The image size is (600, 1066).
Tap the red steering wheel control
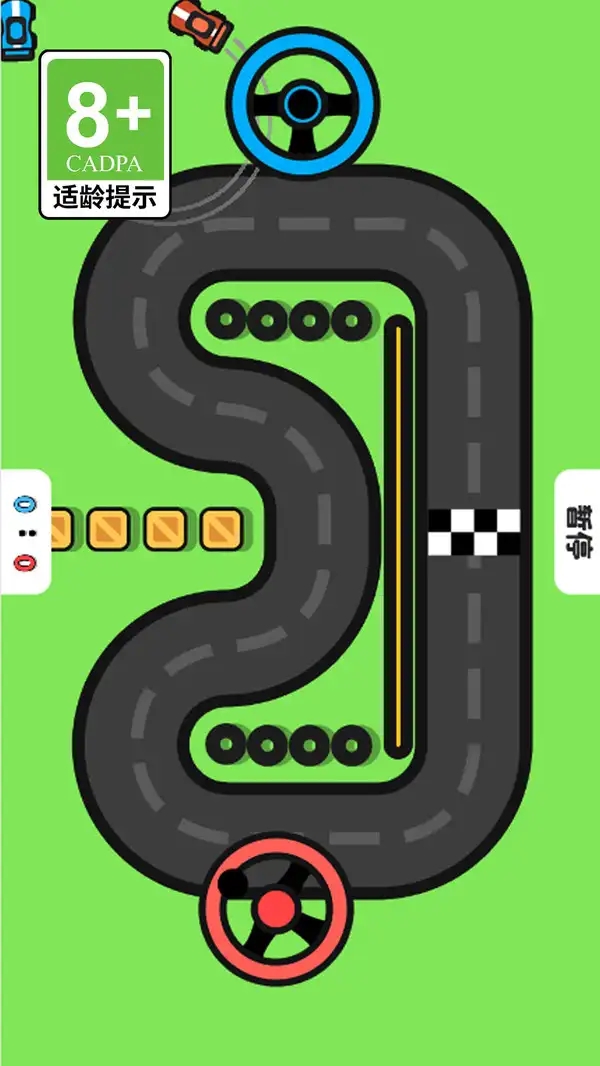pyautogui.click(x=276, y=908)
